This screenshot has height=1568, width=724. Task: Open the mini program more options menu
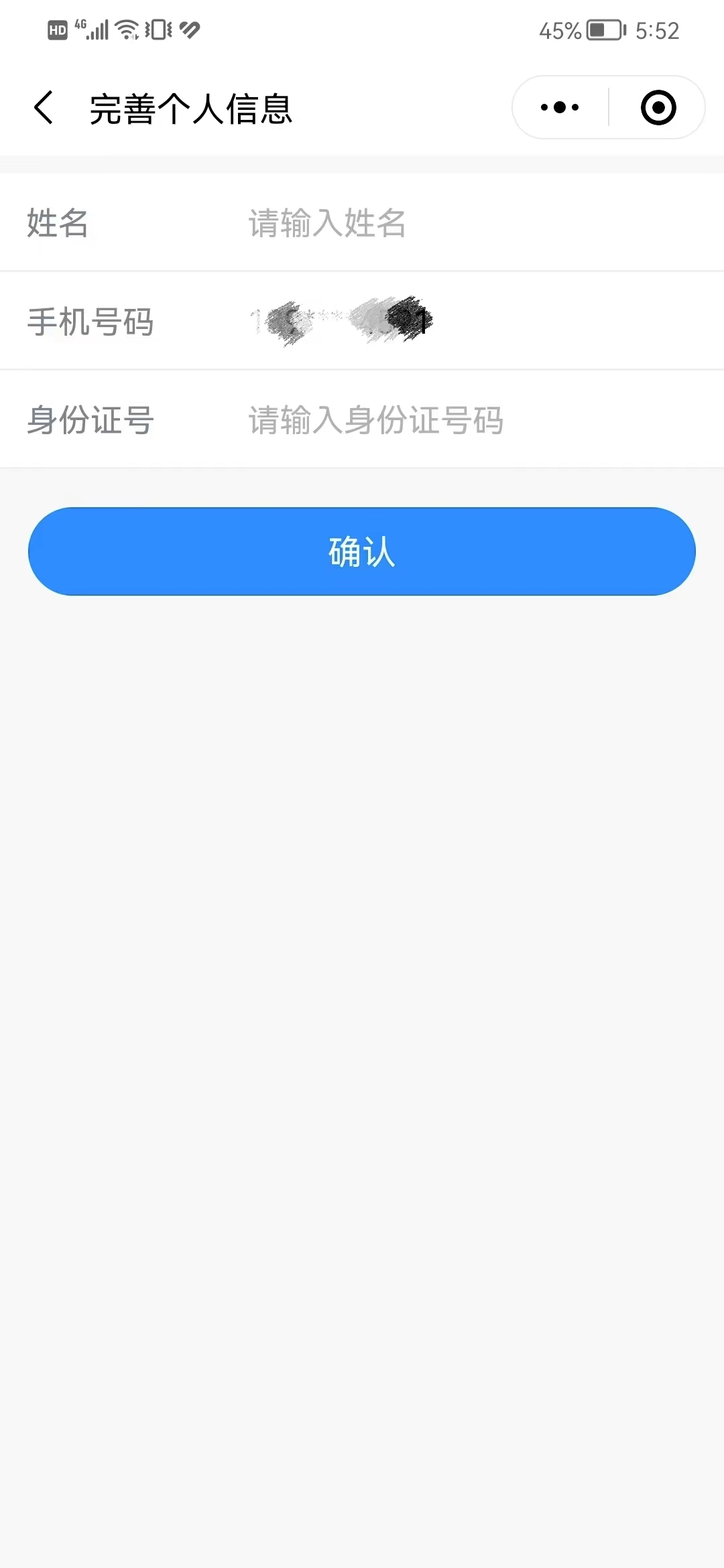(x=560, y=107)
